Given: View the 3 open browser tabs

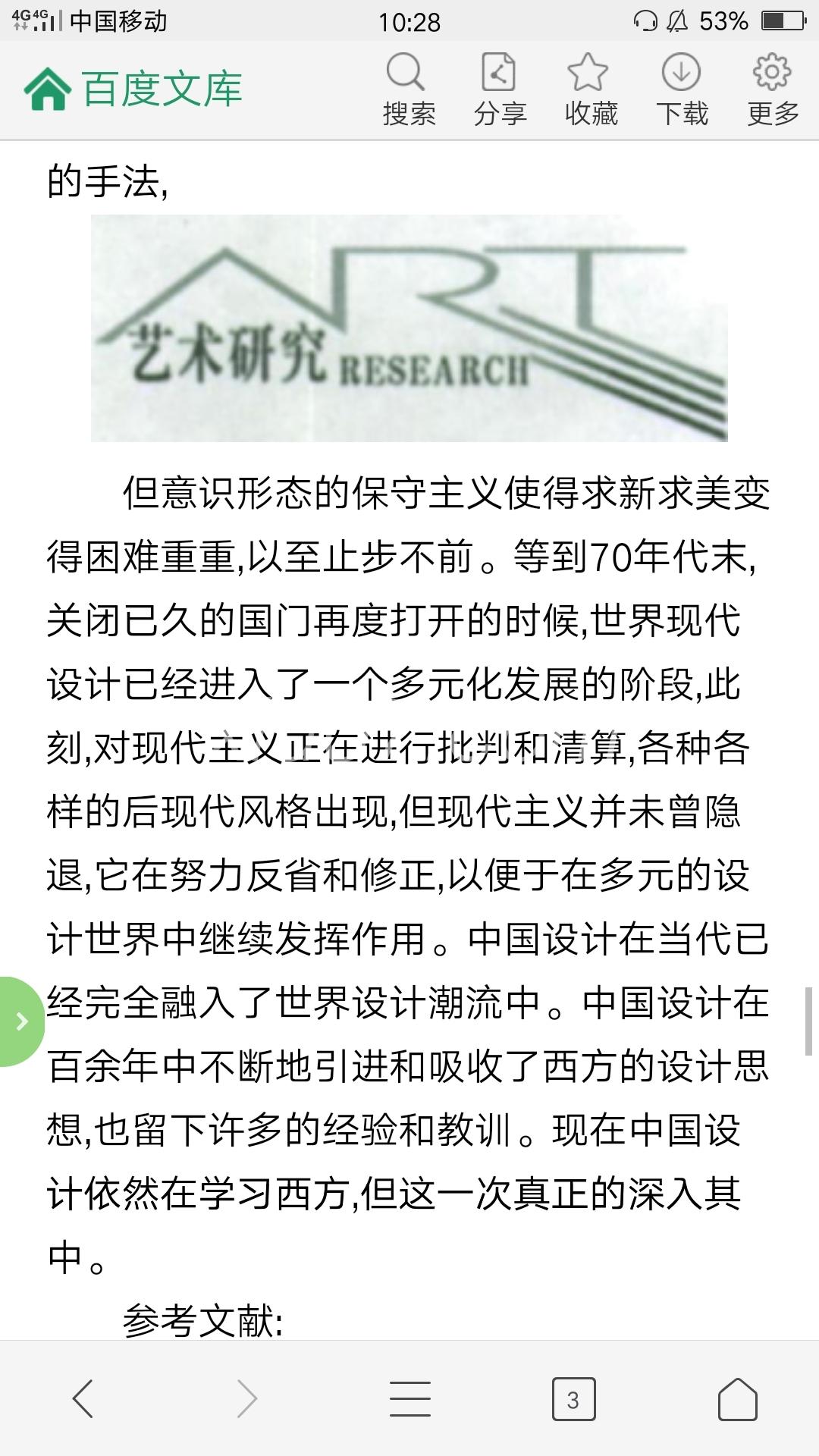Looking at the screenshot, I should (573, 1399).
